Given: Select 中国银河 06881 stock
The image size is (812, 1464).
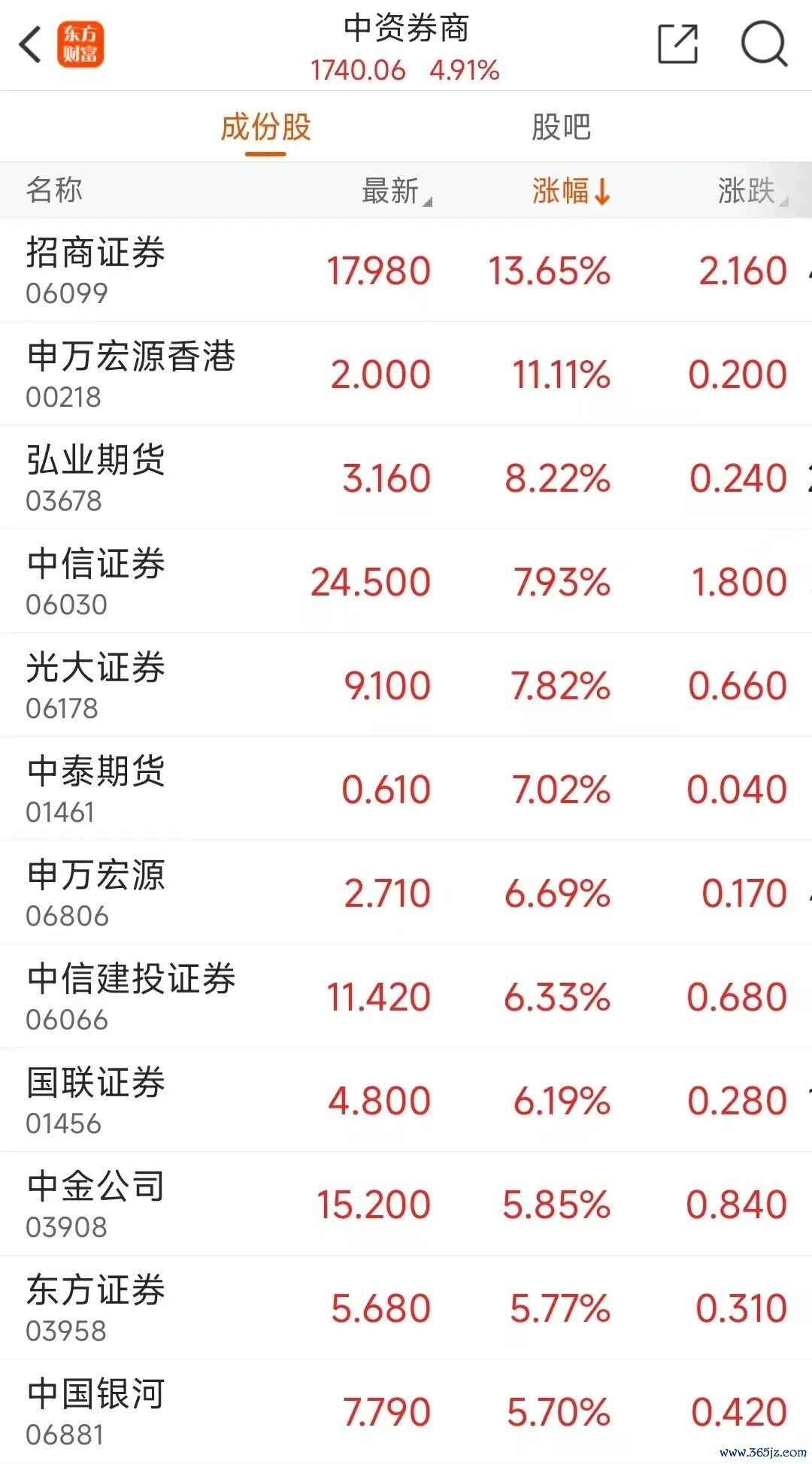Looking at the screenshot, I should point(406,1411).
